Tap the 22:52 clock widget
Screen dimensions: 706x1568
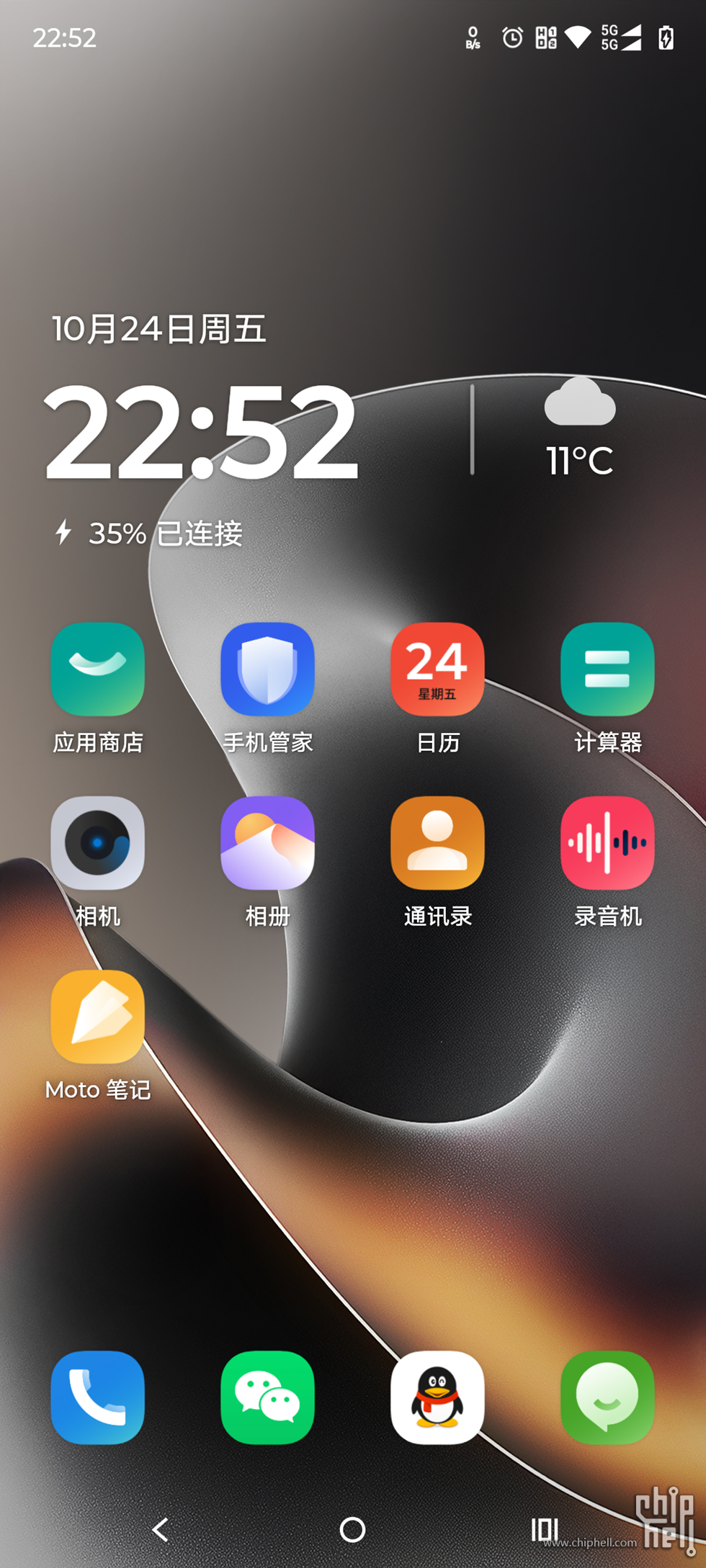(x=202, y=432)
